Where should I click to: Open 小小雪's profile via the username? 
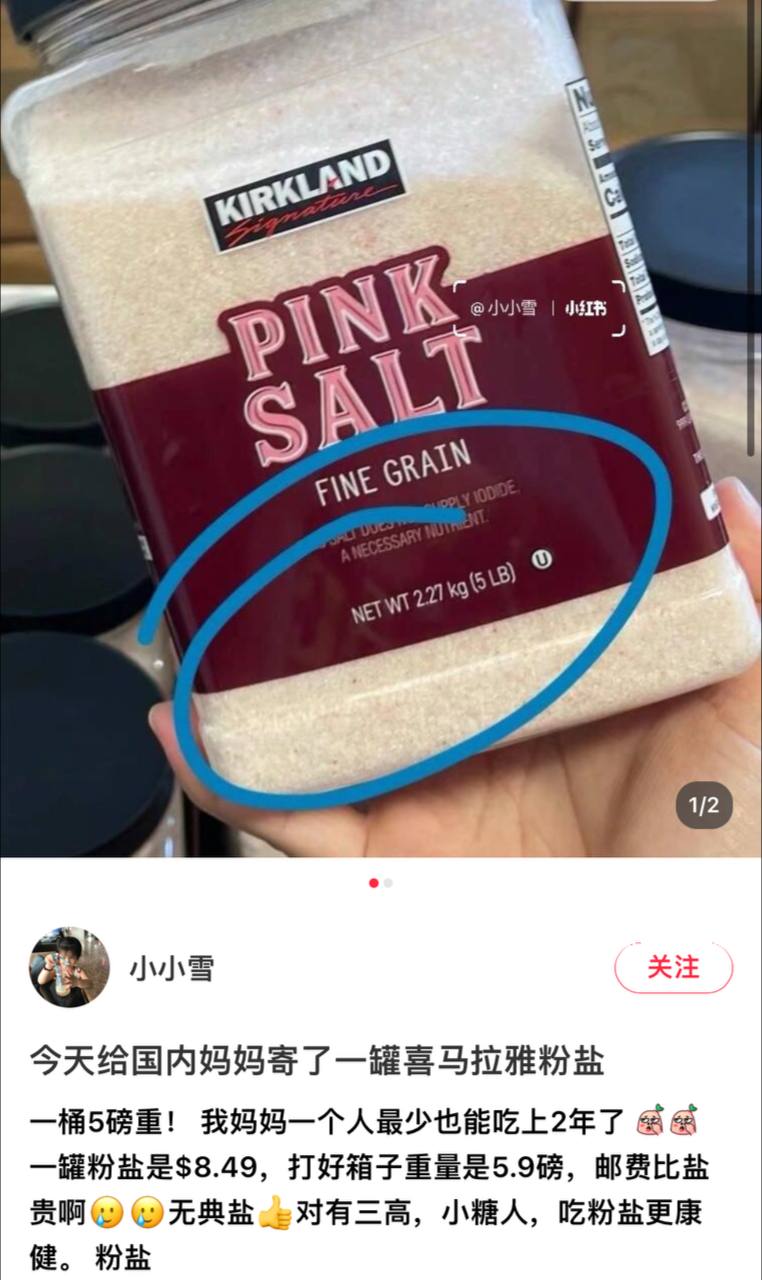click(x=175, y=969)
